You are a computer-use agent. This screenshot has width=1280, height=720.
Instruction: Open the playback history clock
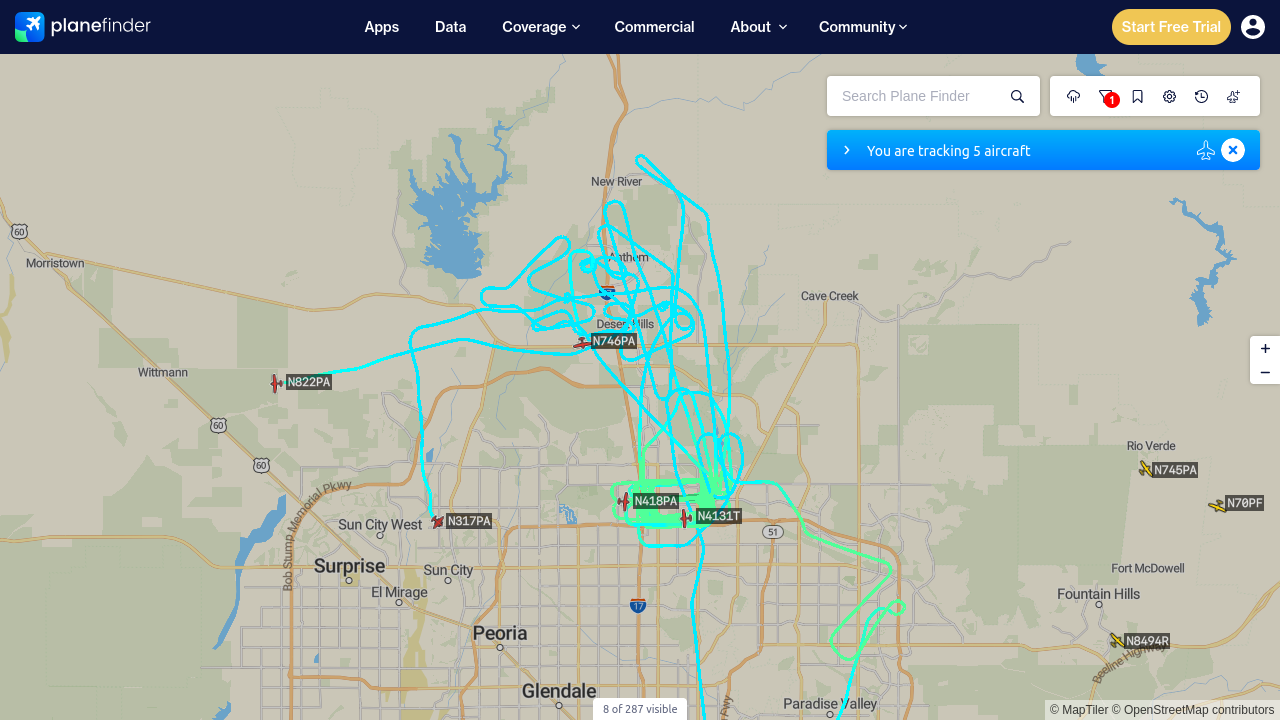(x=1201, y=96)
